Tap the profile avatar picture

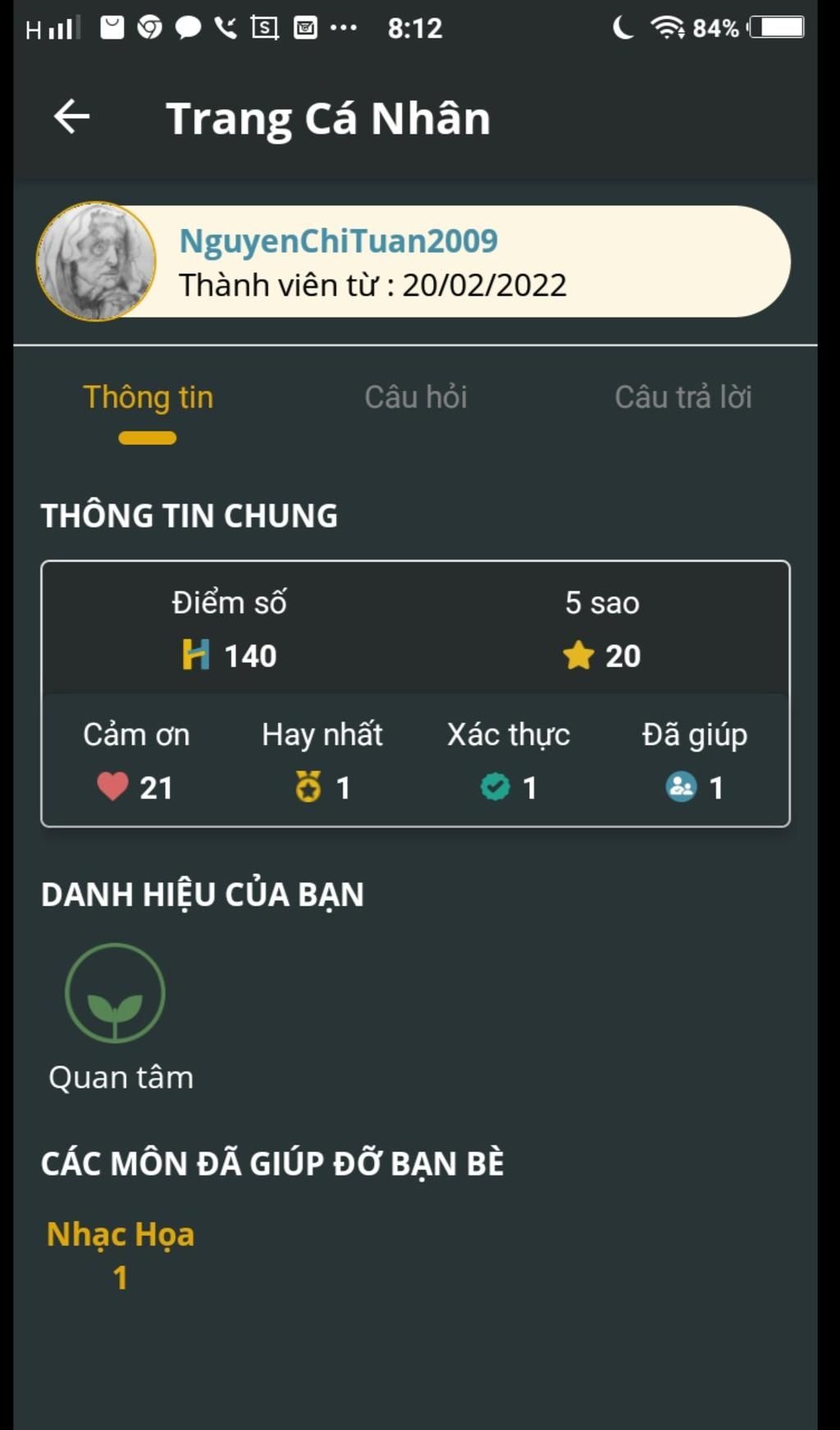pyautogui.click(x=97, y=262)
